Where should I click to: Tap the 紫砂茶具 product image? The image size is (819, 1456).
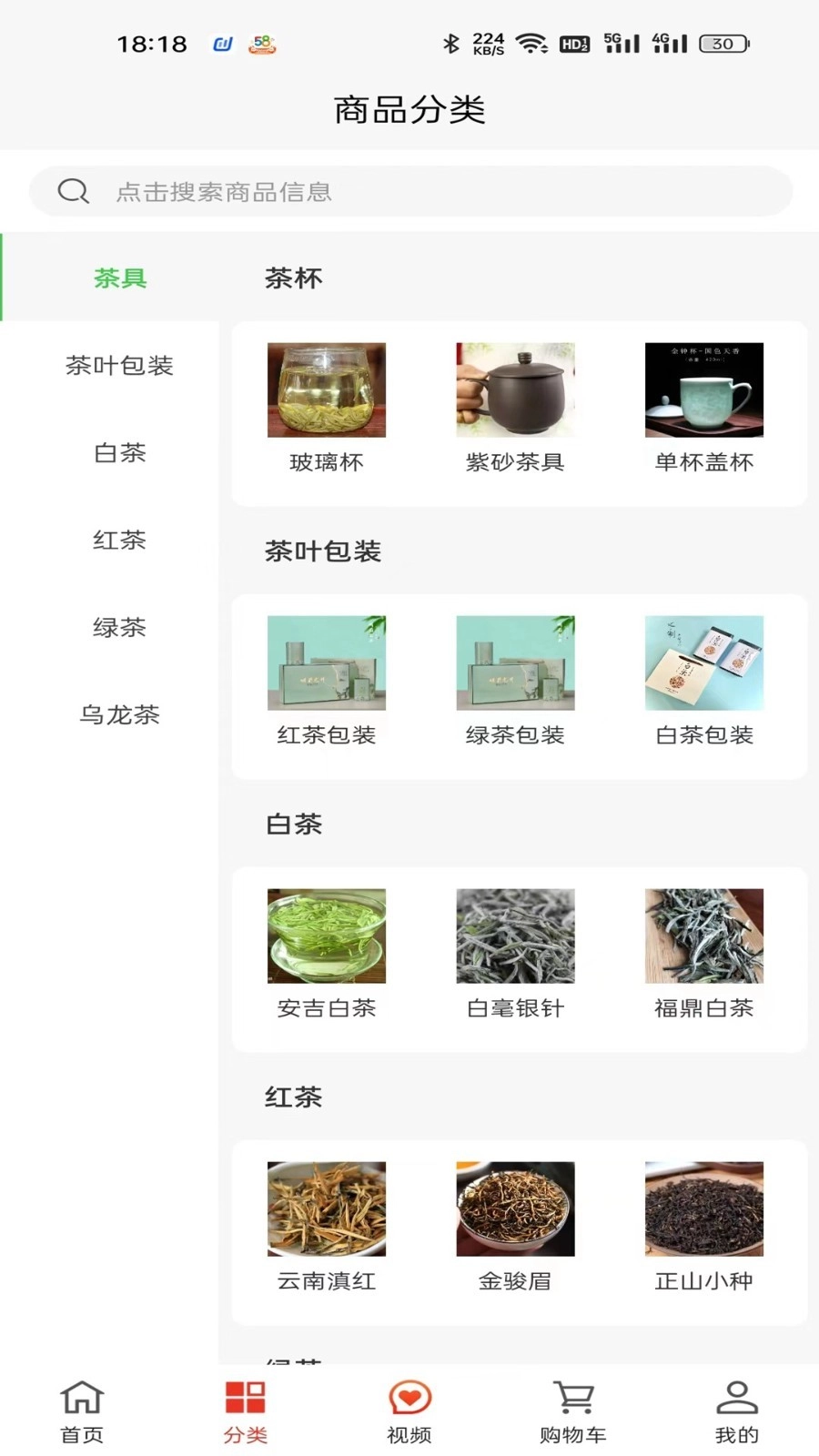pyautogui.click(x=515, y=389)
